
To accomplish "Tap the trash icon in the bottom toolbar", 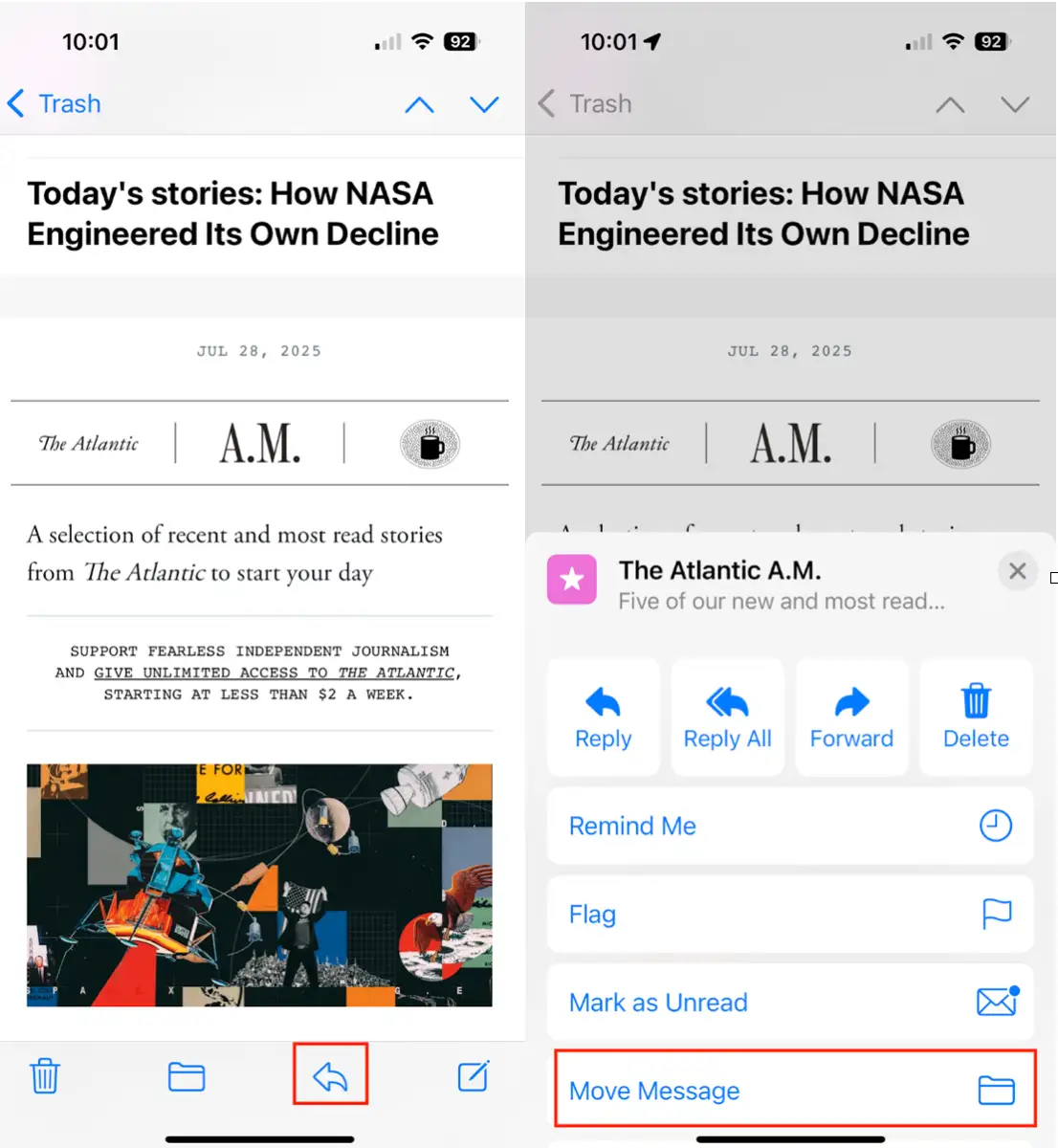I will (x=45, y=1076).
